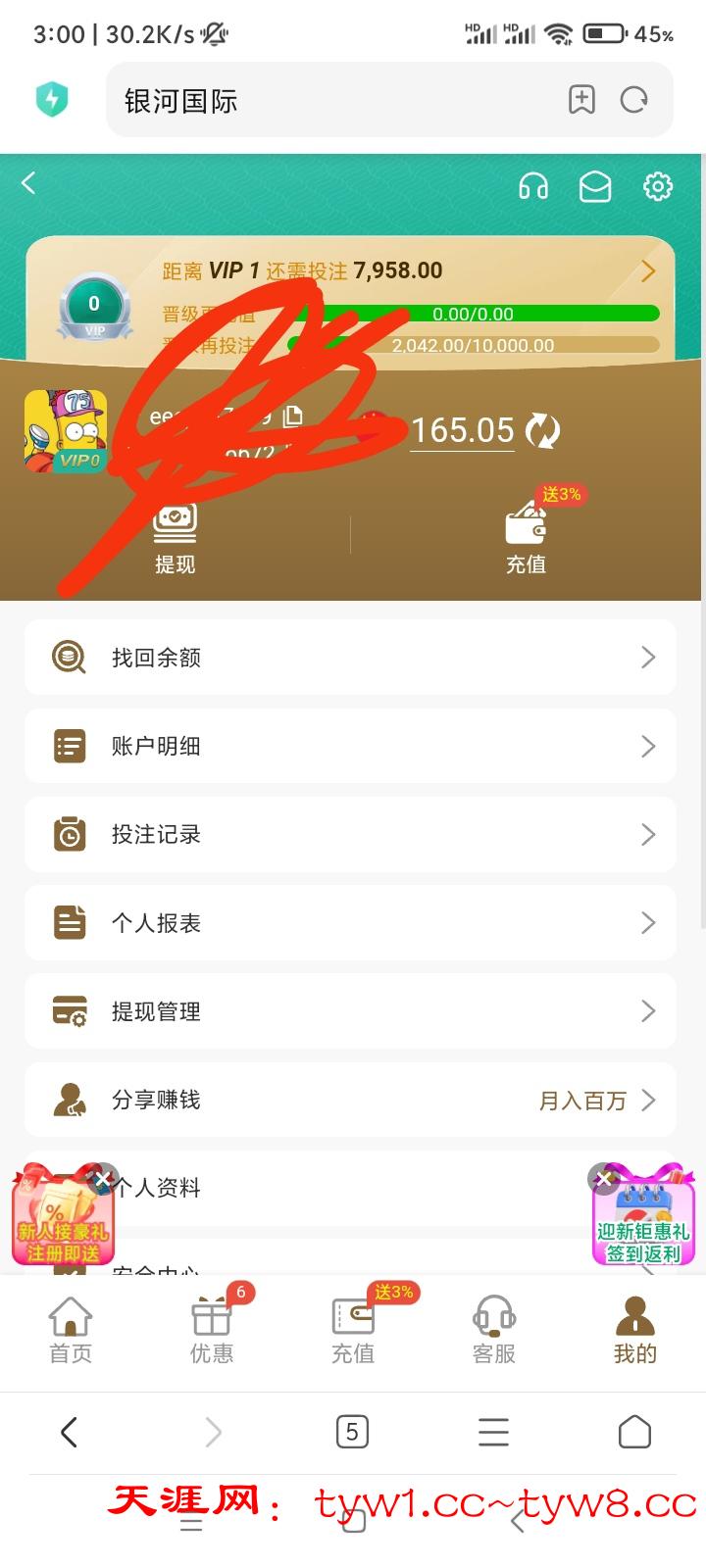
Task: Open the browser tab switcher showing 5
Action: tap(352, 1433)
